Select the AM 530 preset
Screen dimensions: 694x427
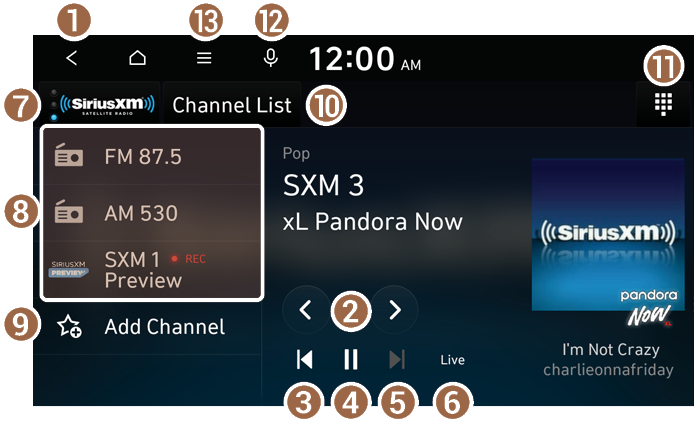pyautogui.click(x=151, y=213)
